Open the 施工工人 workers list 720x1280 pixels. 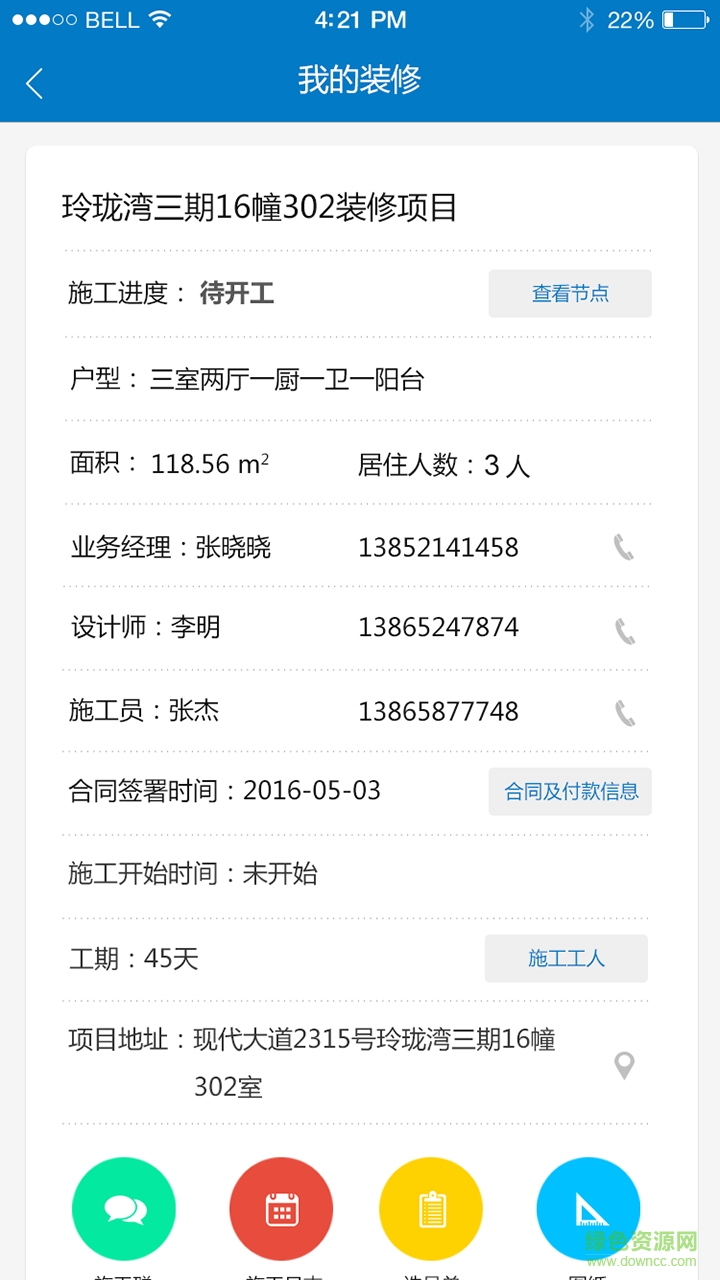[x=566, y=958]
